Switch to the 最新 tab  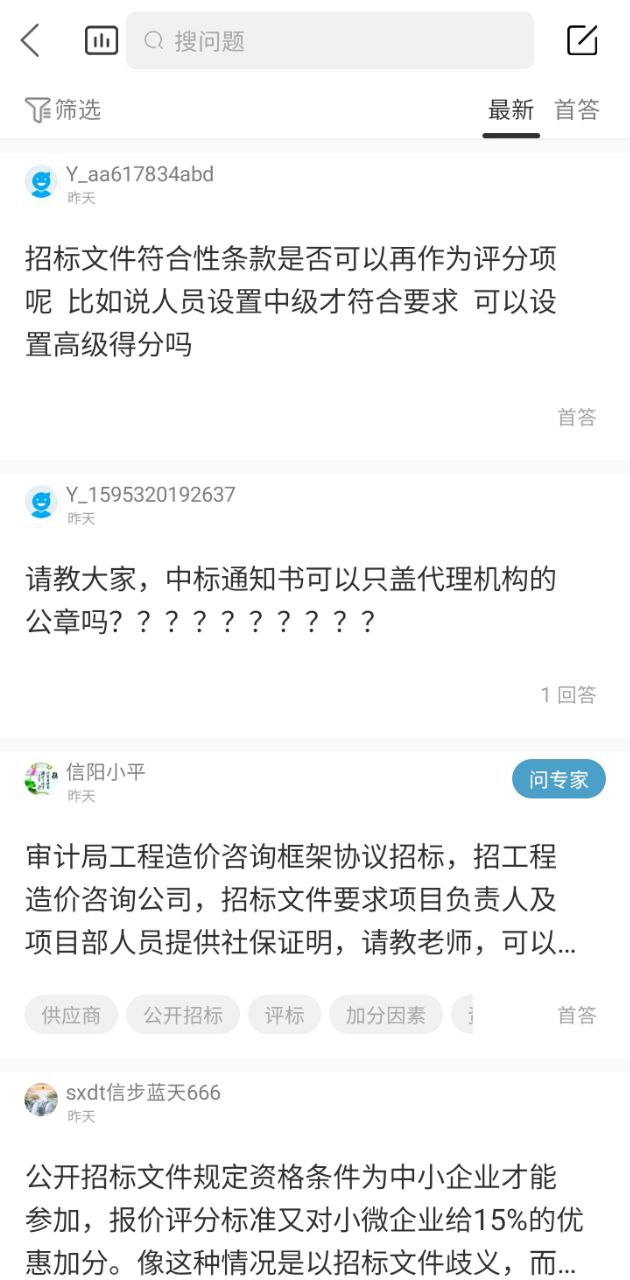pos(511,110)
